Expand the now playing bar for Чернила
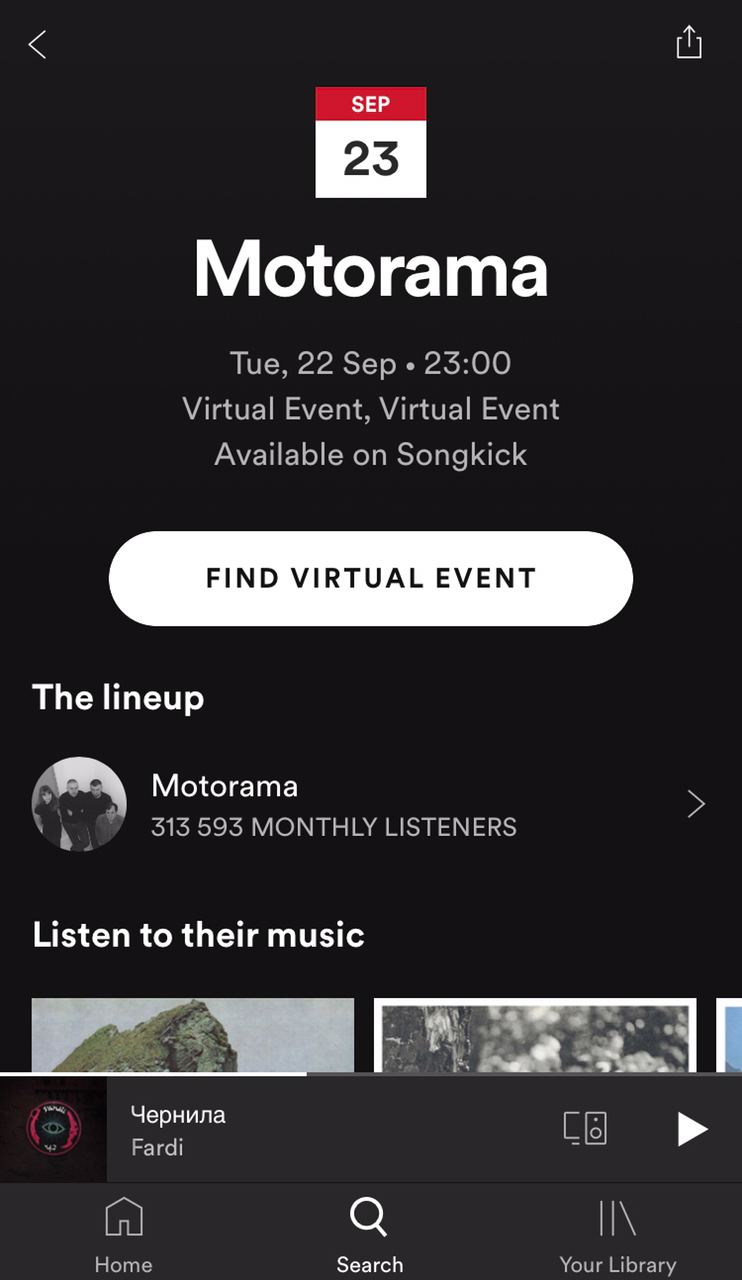Viewport: 742px width, 1280px height. pos(300,1130)
